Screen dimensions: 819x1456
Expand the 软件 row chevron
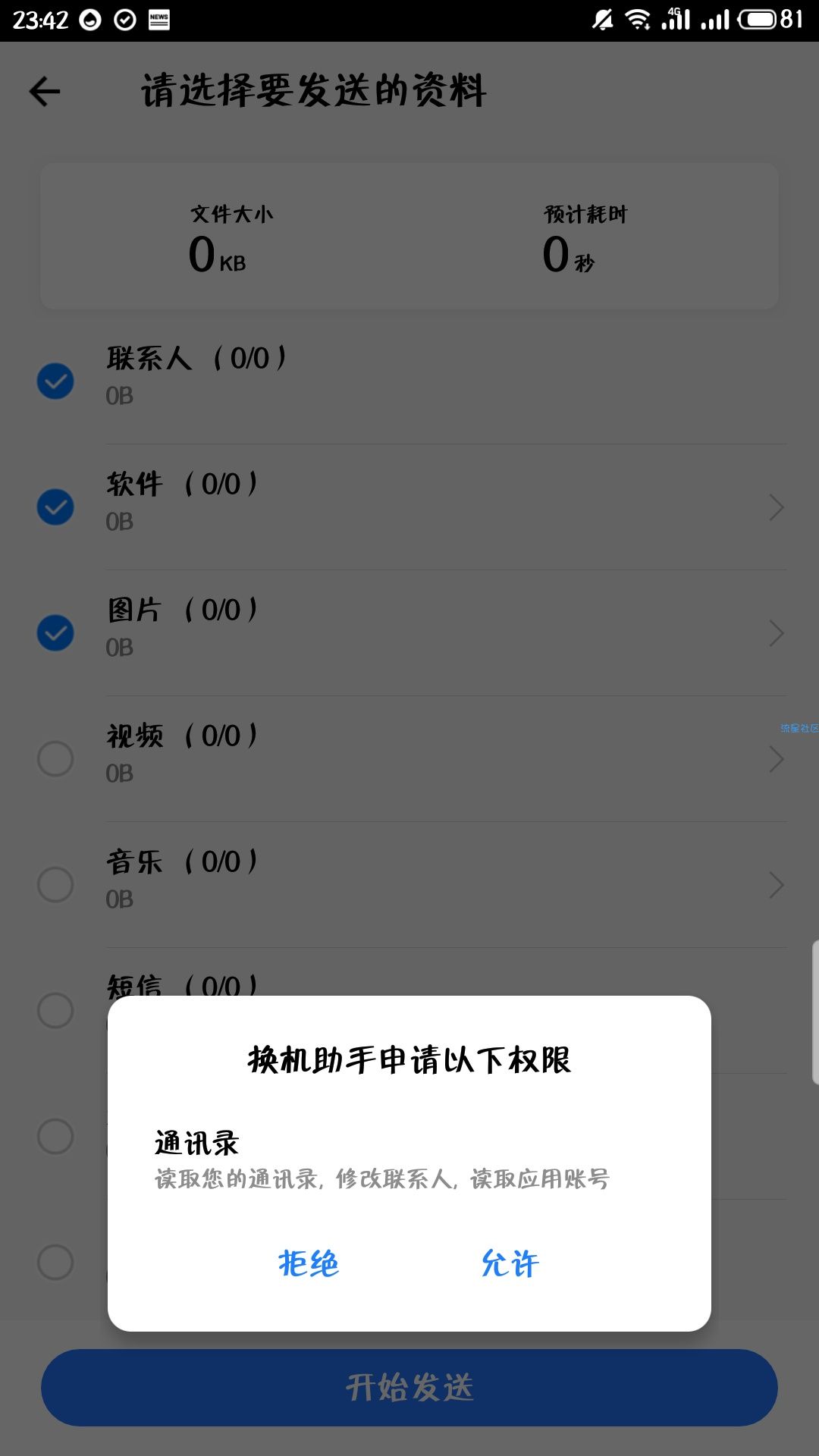[x=776, y=507]
